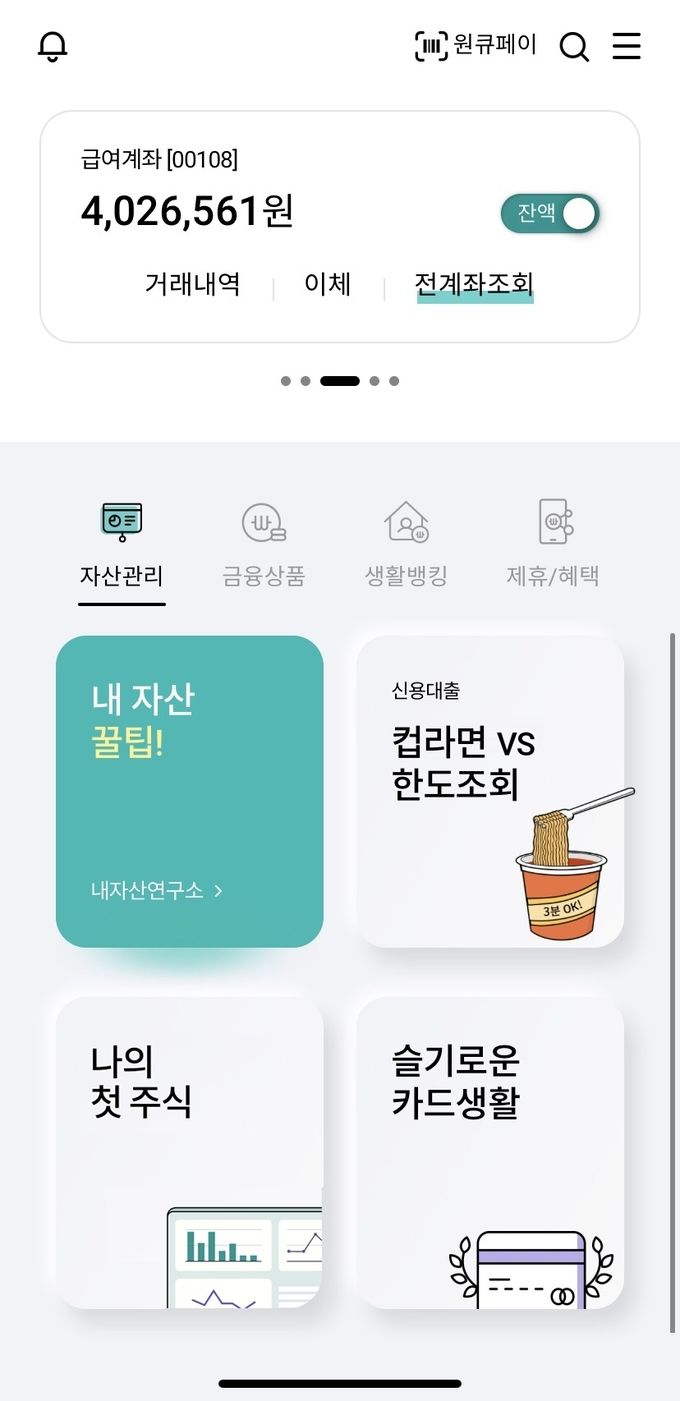Select the 자산관리 tab
Screen dimensions: 680x1401
[x=122, y=546]
